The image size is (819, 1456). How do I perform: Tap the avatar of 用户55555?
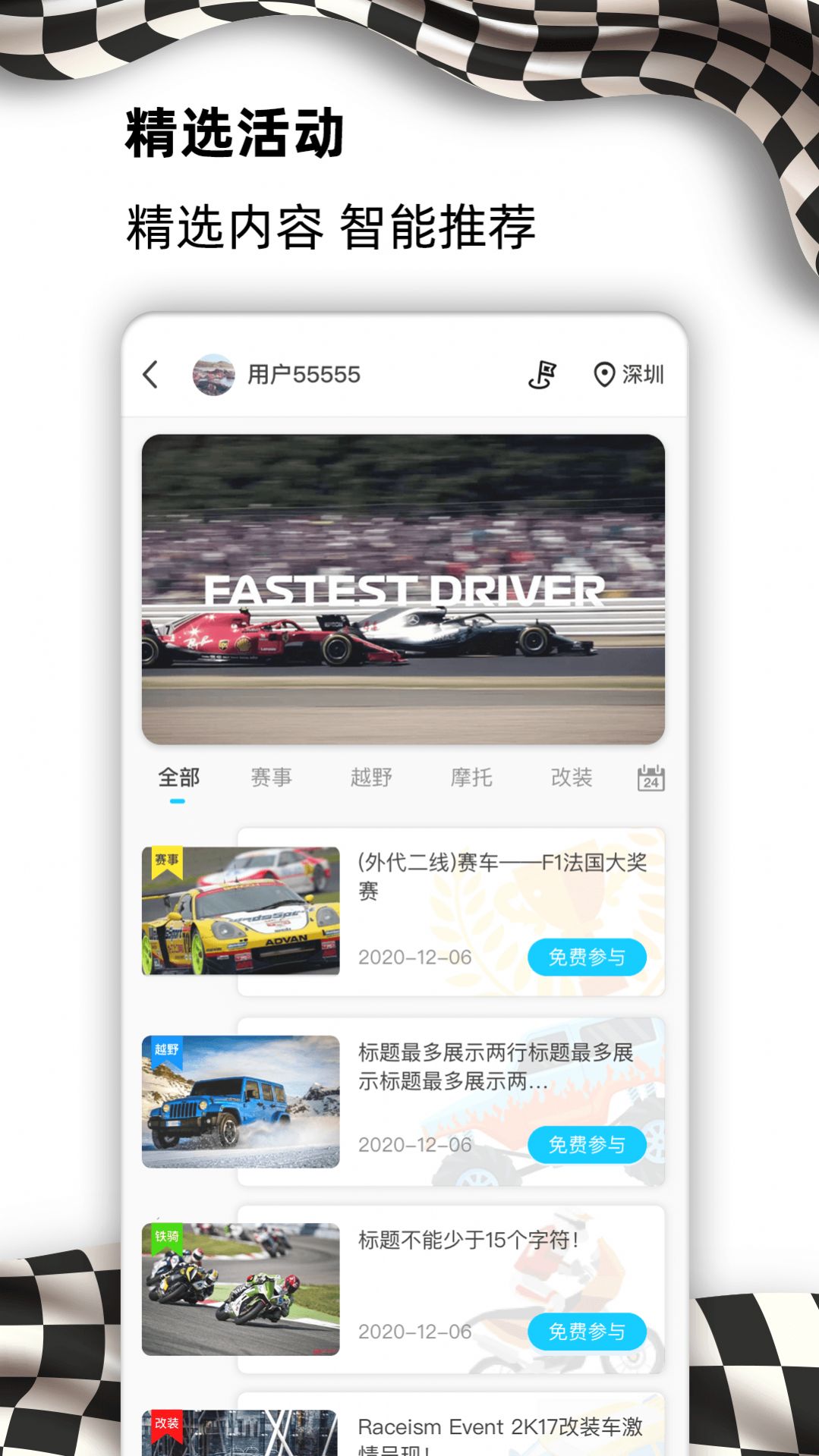213,373
